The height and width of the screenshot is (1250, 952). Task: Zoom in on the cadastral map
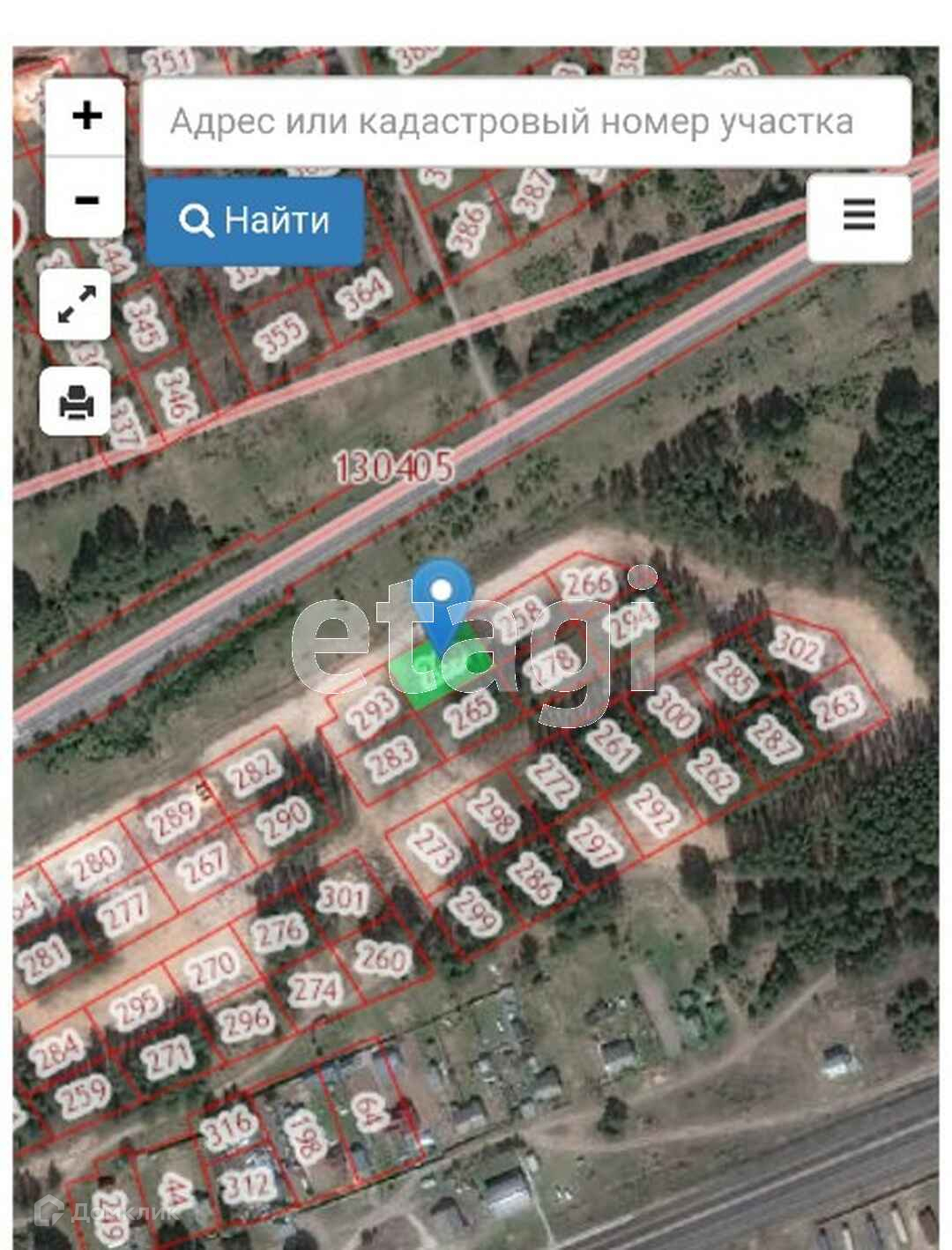pos(86,116)
